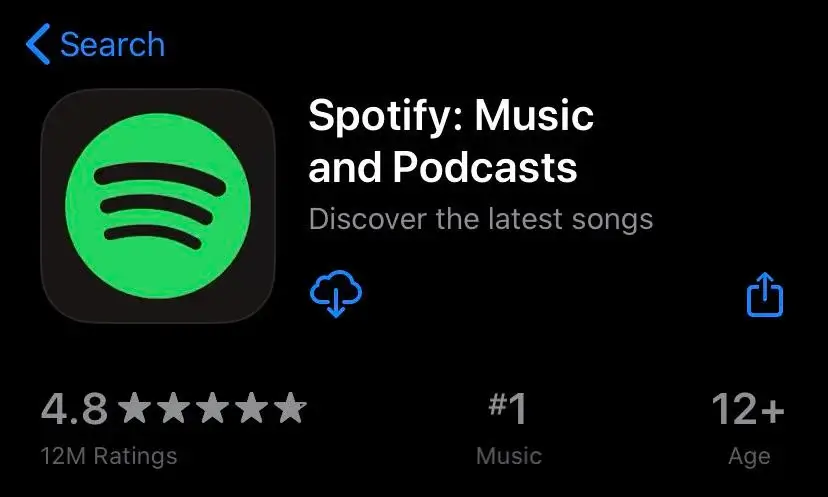Share the Spotify app page
This screenshot has width=828, height=497.
pos(765,294)
